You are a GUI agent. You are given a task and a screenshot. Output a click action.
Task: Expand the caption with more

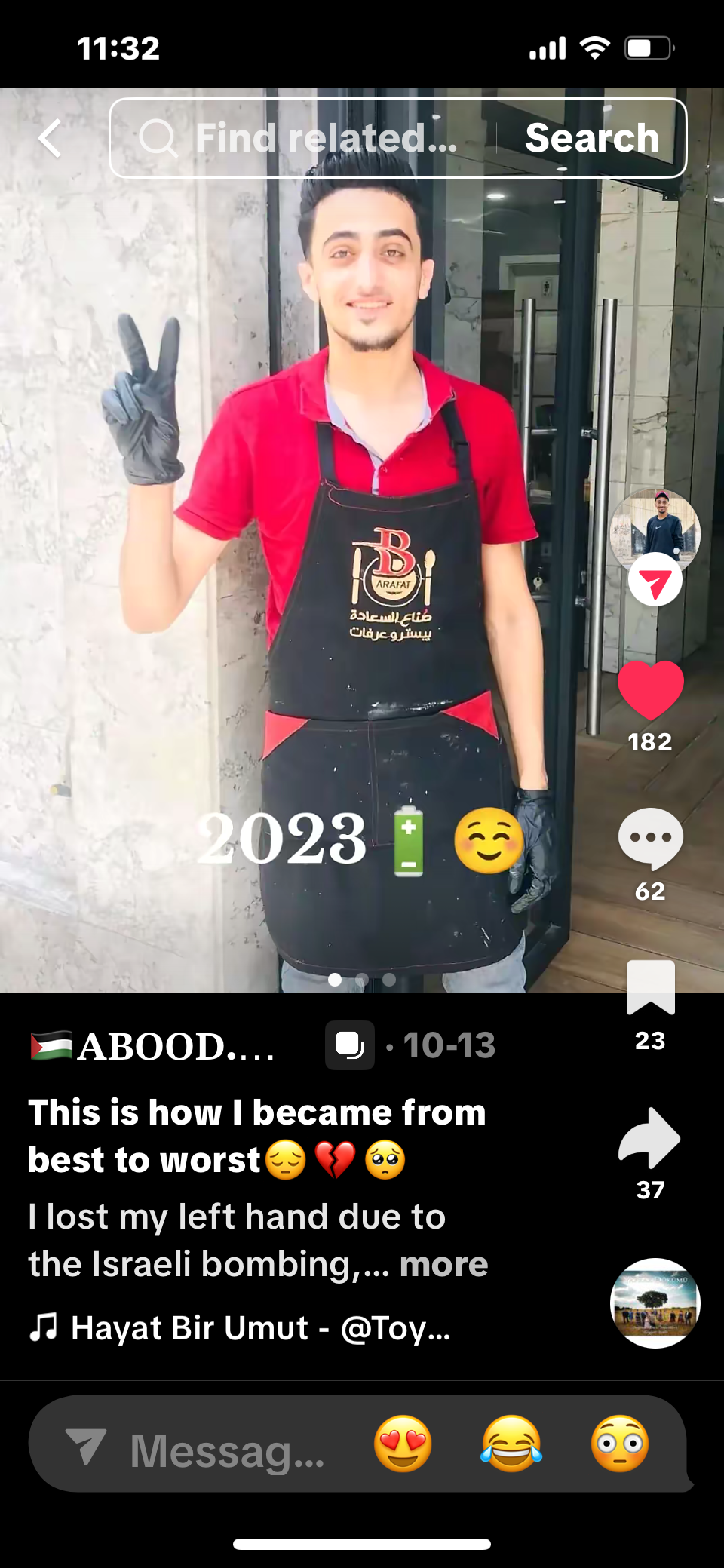tap(443, 1265)
